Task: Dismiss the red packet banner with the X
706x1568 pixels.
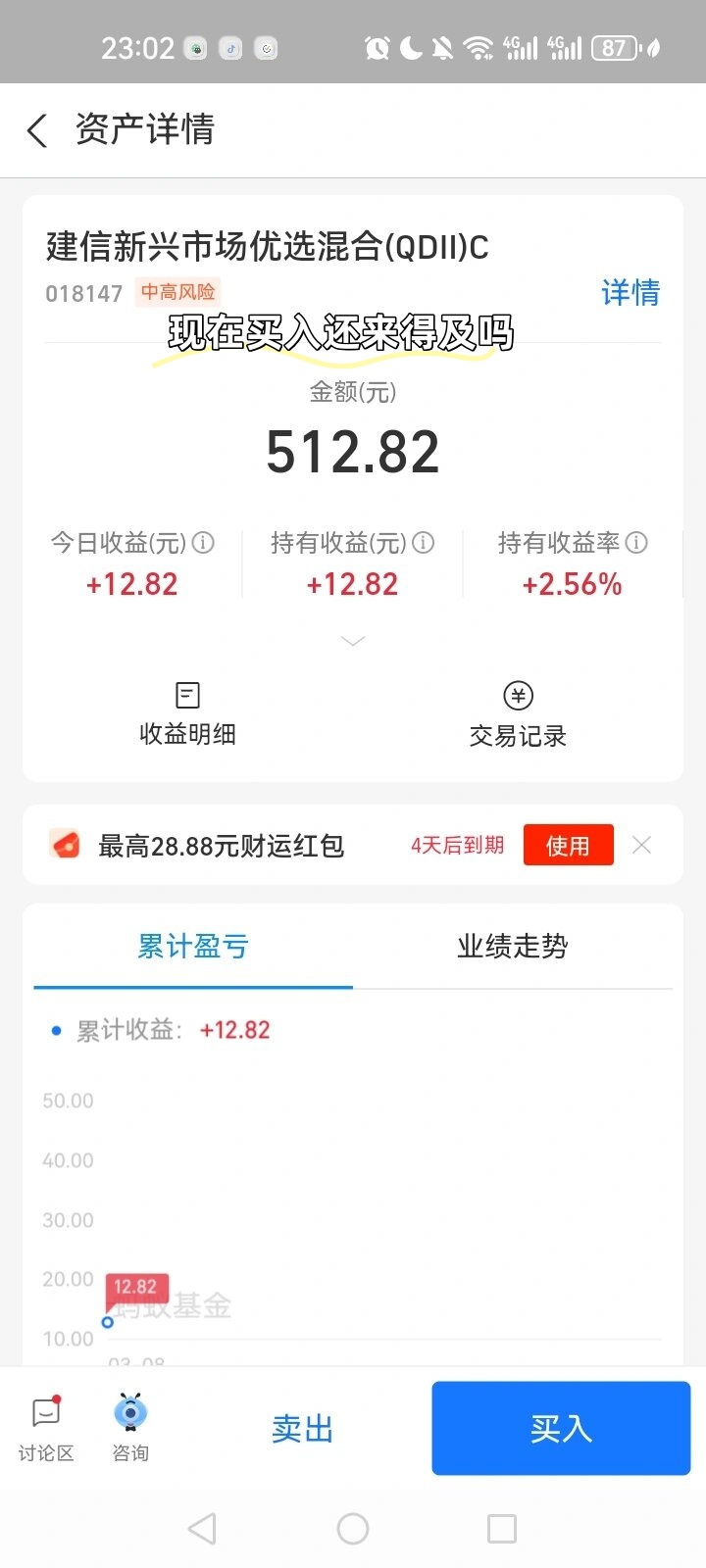Action: pos(642,844)
